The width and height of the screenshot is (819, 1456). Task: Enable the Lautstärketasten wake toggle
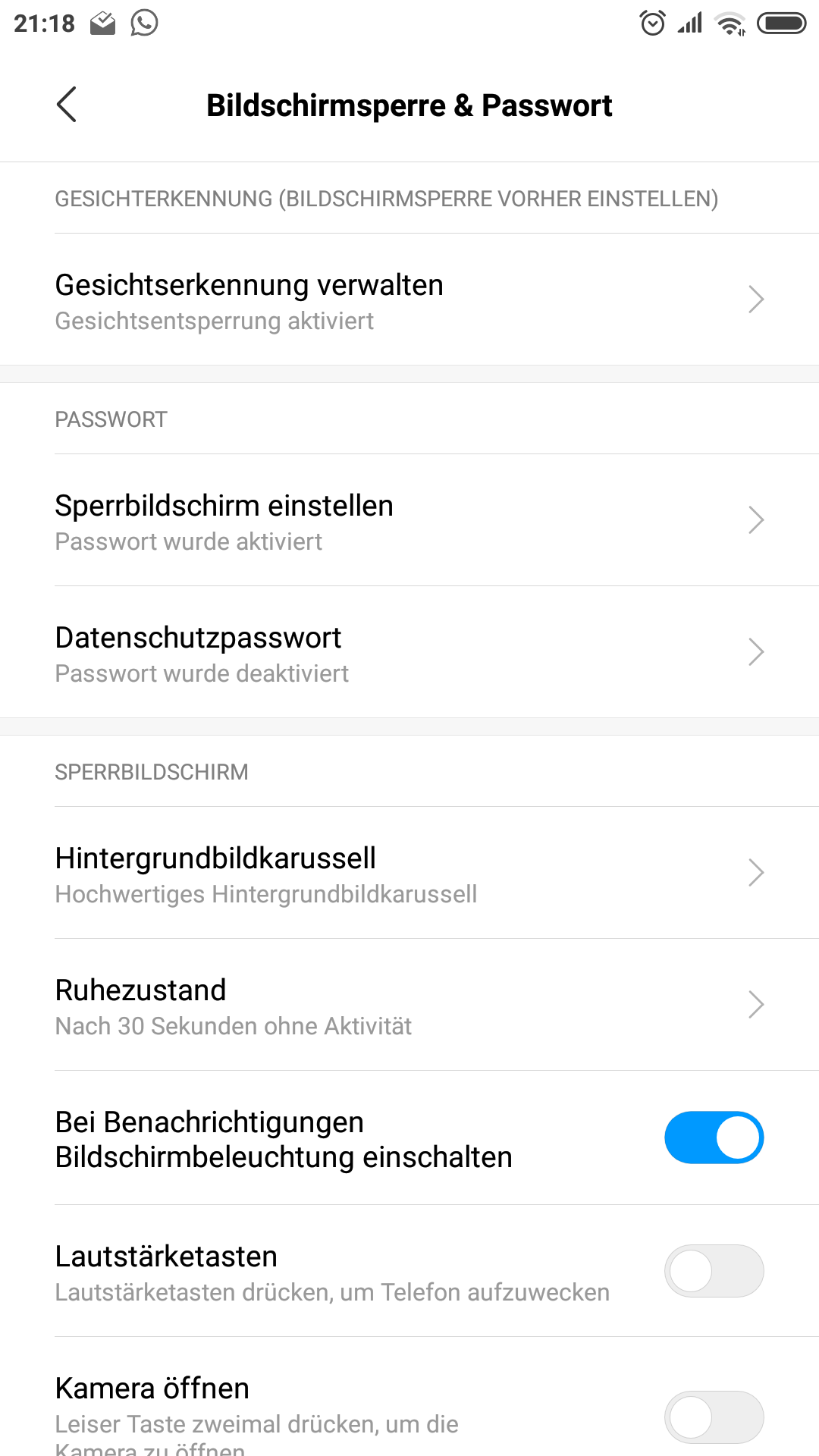tap(714, 1271)
